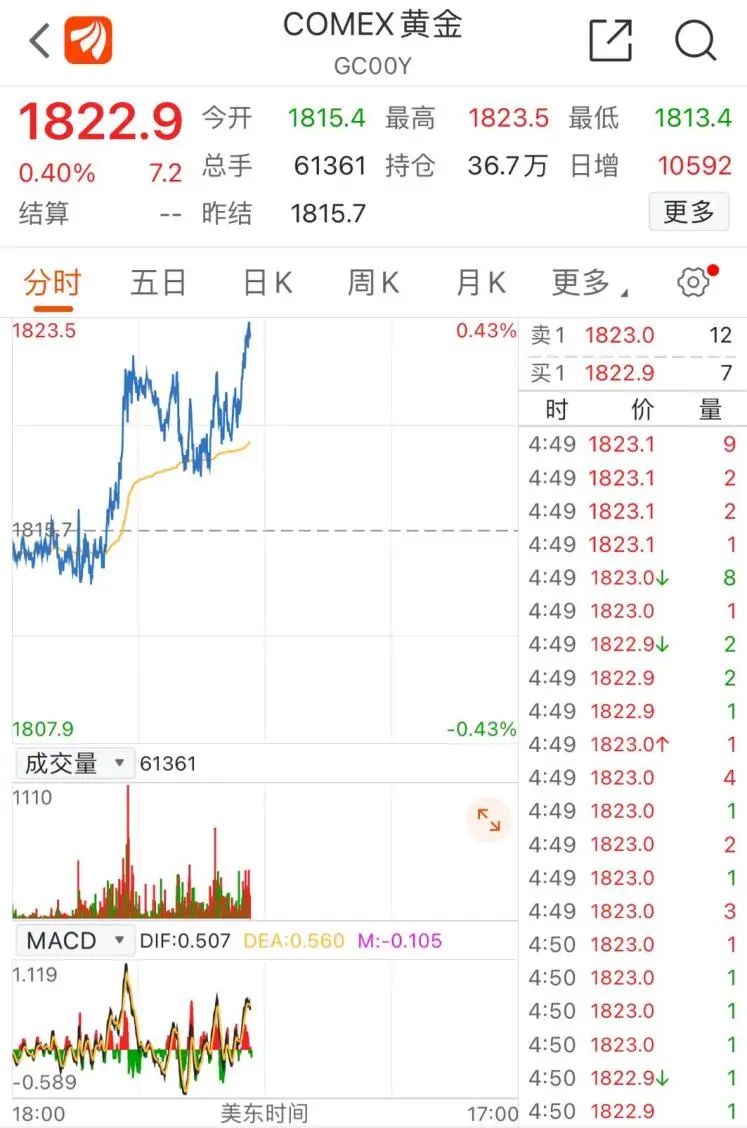Tap the 卖1 ask price row

coord(630,336)
